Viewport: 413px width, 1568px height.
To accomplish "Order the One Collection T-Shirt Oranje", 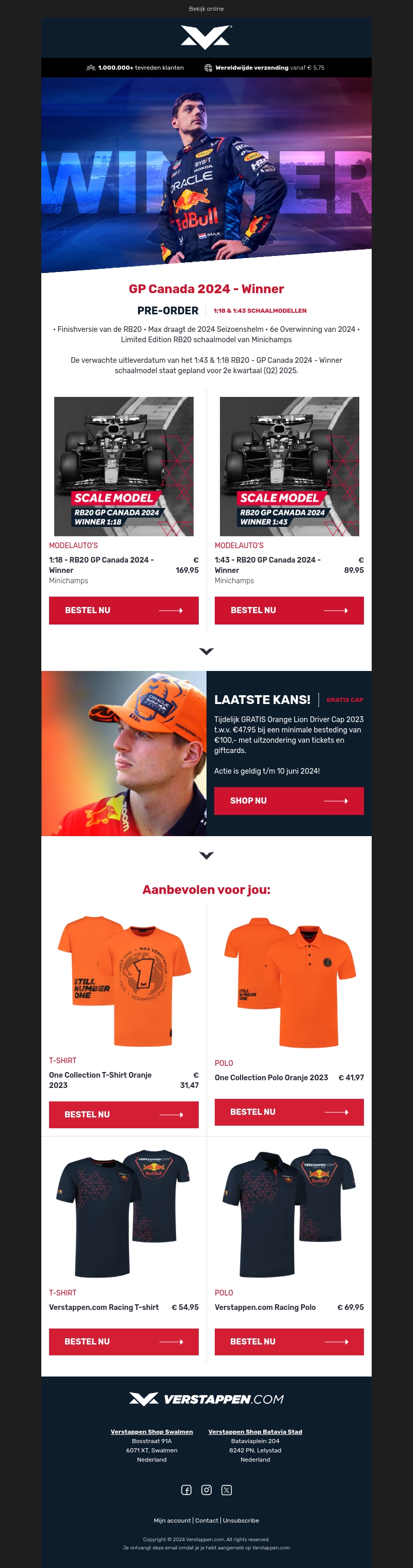I will (x=124, y=1114).
